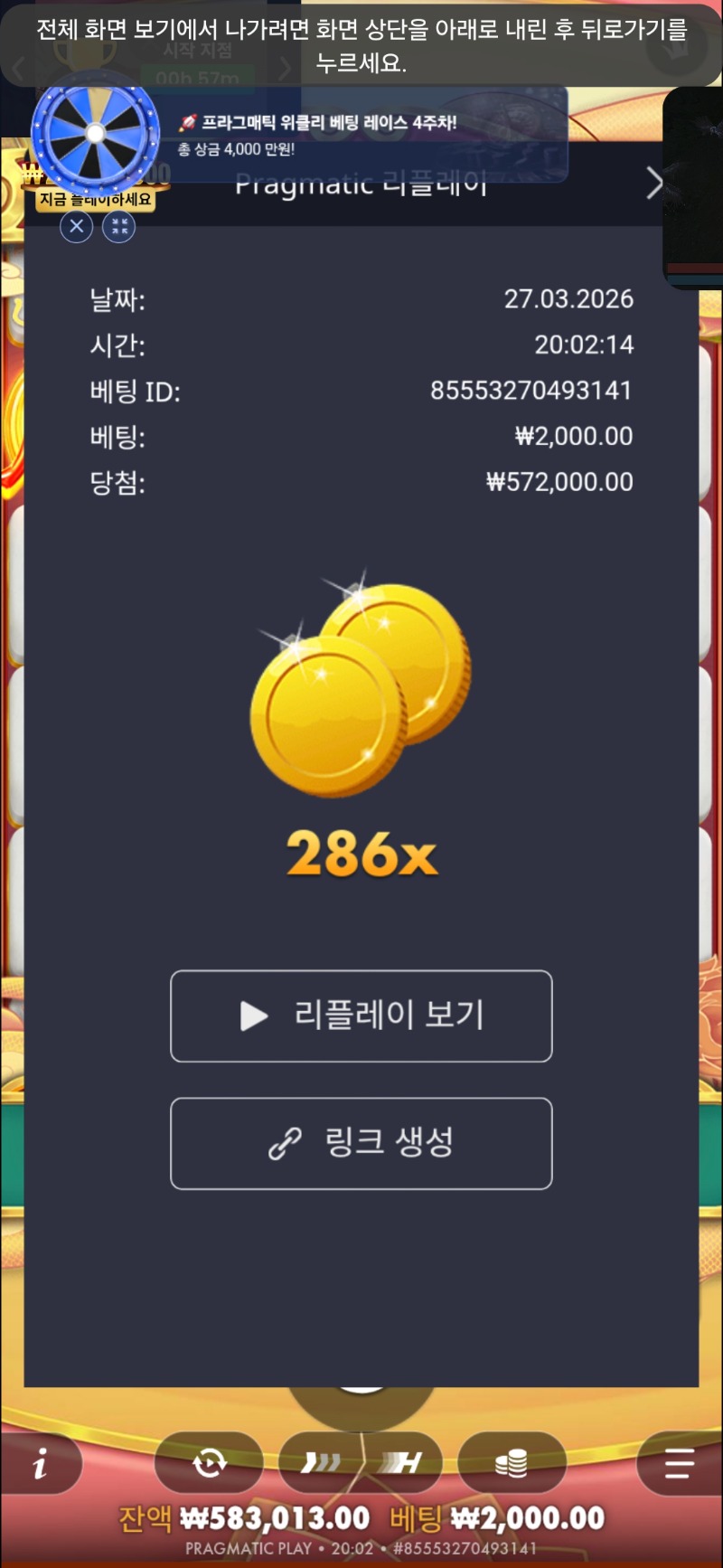
Task: Enable quick spin mode
Action: [321, 1462]
